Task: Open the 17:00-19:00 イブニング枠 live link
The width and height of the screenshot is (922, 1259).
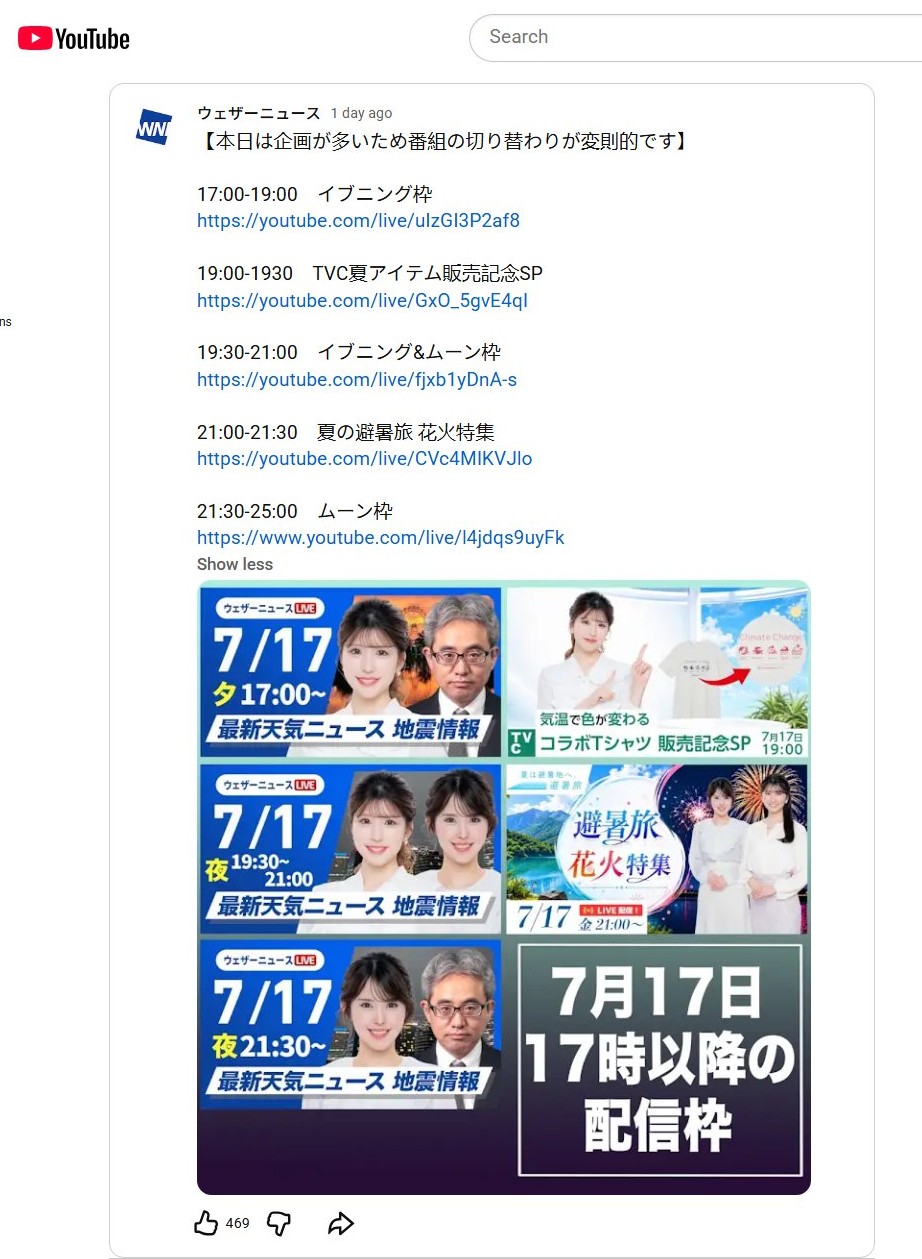Action: (x=358, y=221)
